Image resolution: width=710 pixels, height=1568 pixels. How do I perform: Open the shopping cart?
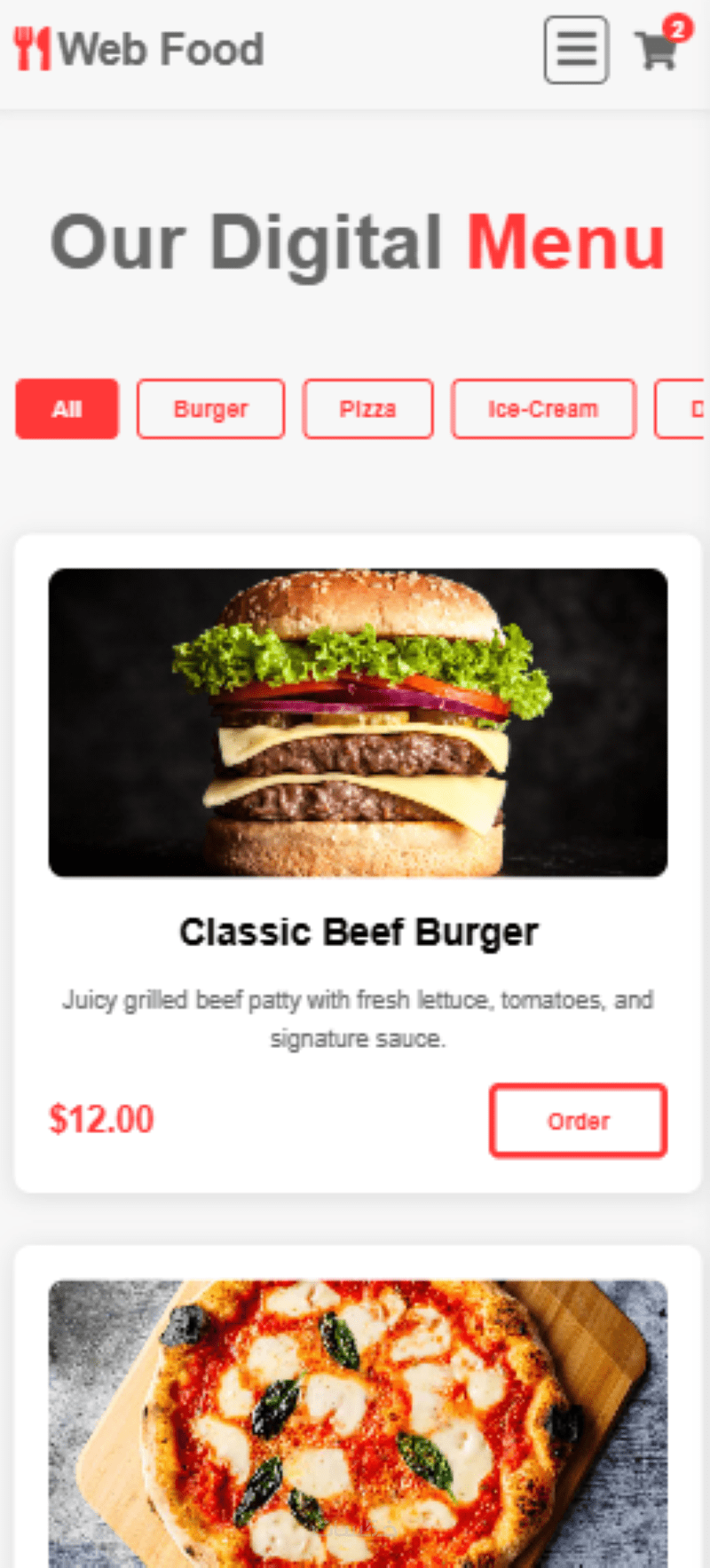click(657, 50)
